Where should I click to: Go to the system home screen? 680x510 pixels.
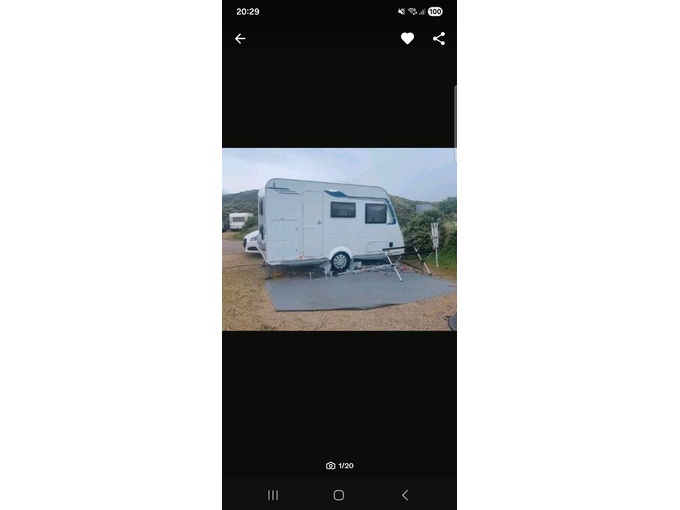tap(339, 495)
